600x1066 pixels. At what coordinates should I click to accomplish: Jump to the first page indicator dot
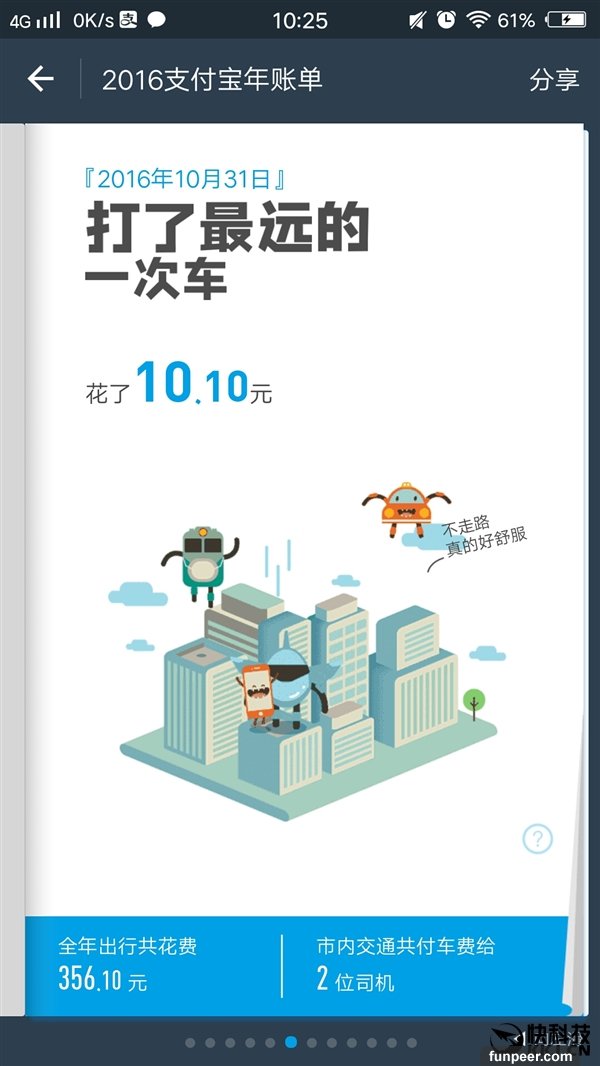pos(189,1042)
